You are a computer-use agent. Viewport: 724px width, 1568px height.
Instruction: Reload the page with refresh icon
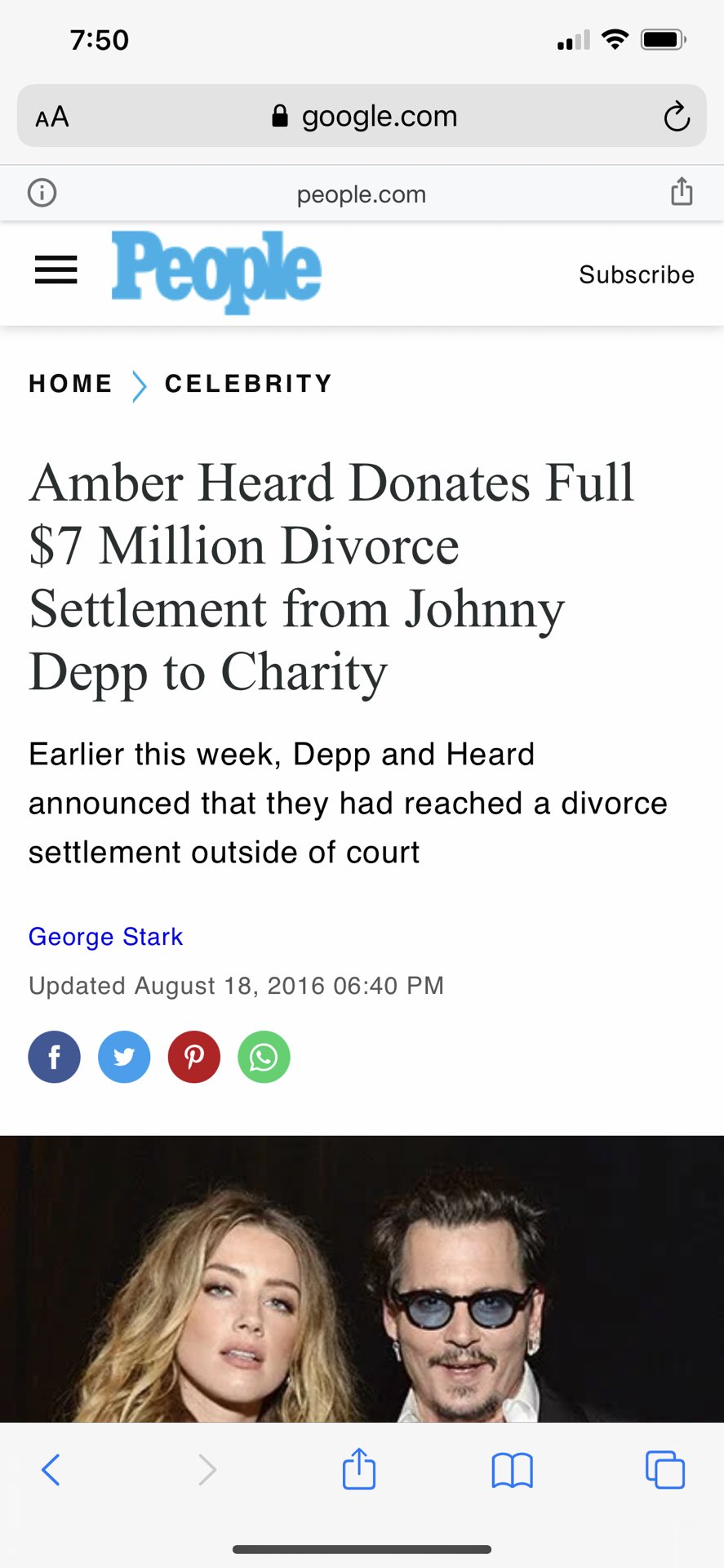[x=677, y=117]
